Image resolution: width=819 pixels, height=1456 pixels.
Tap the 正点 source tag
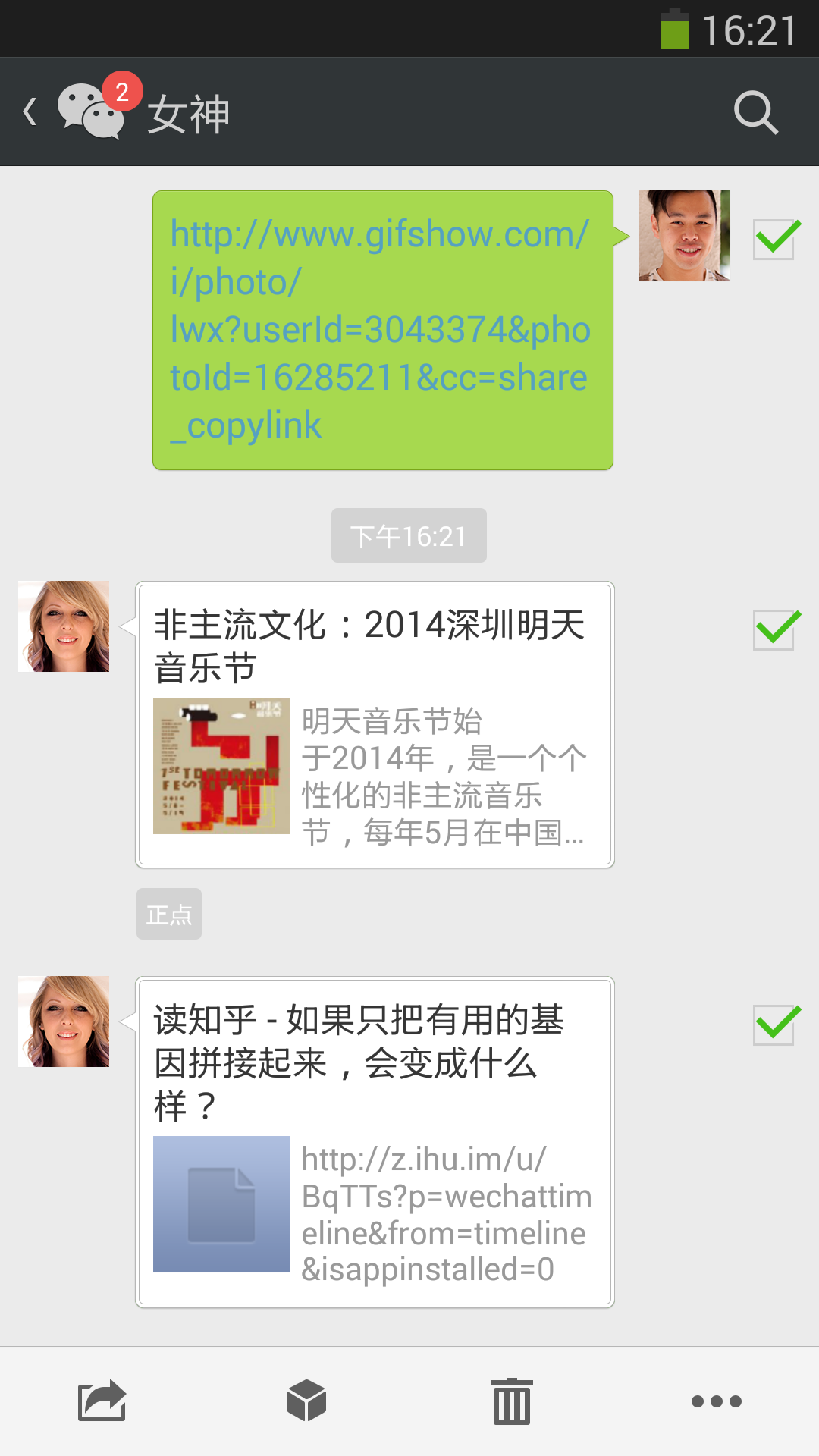click(x=169, y=914)
